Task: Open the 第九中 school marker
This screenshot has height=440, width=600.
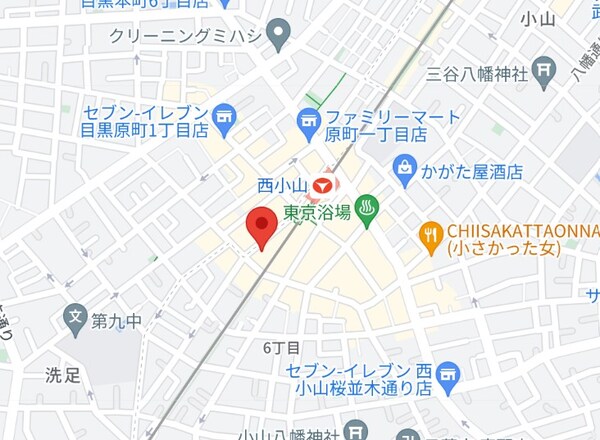Action: click(x=75, y=321)
